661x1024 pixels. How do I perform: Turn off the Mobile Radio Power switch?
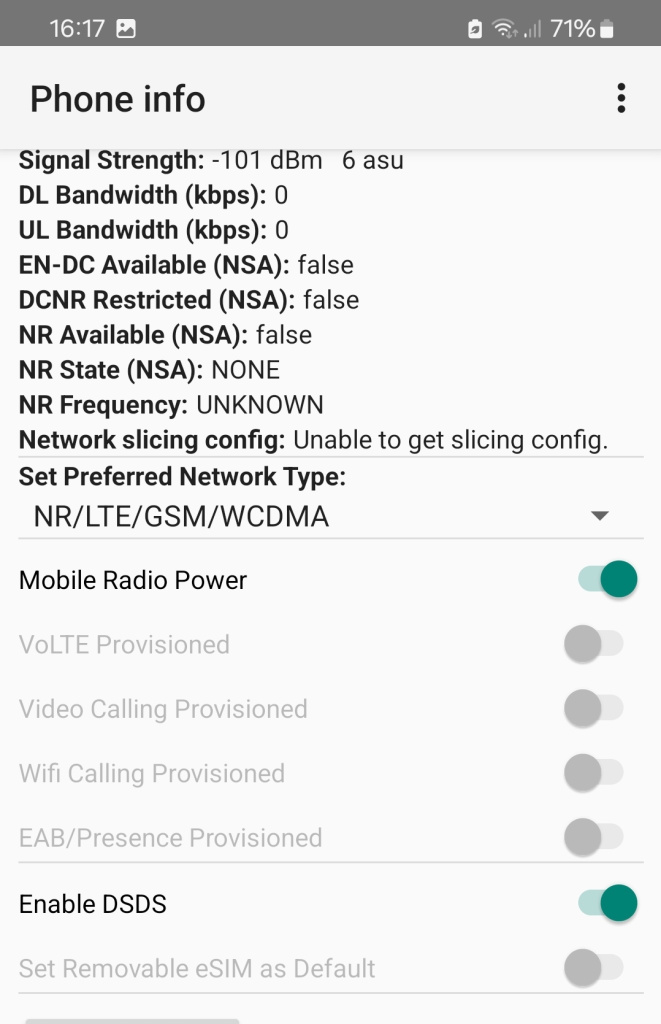(608, 580)
